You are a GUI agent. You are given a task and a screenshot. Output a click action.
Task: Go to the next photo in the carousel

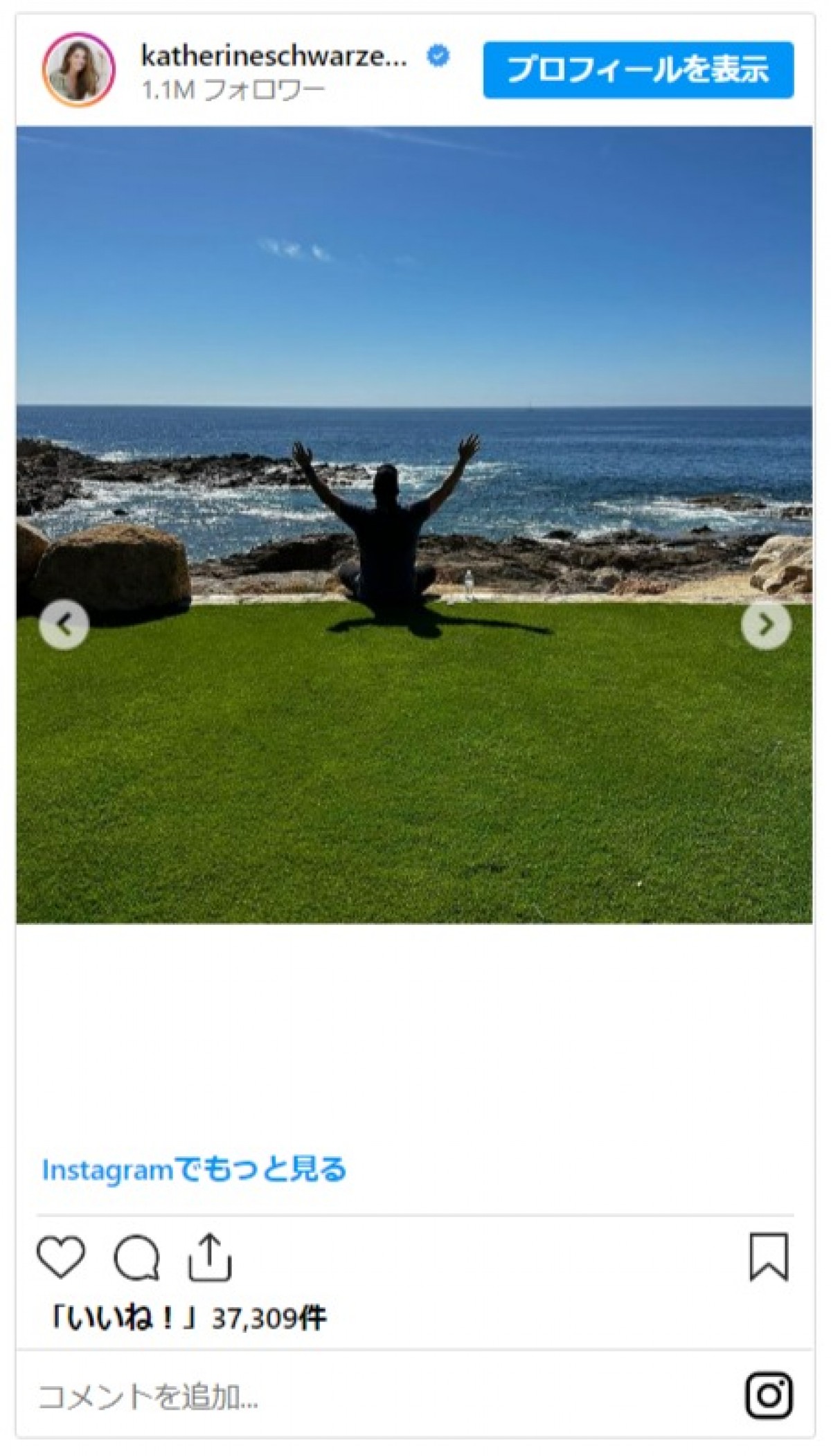(765, 624)
